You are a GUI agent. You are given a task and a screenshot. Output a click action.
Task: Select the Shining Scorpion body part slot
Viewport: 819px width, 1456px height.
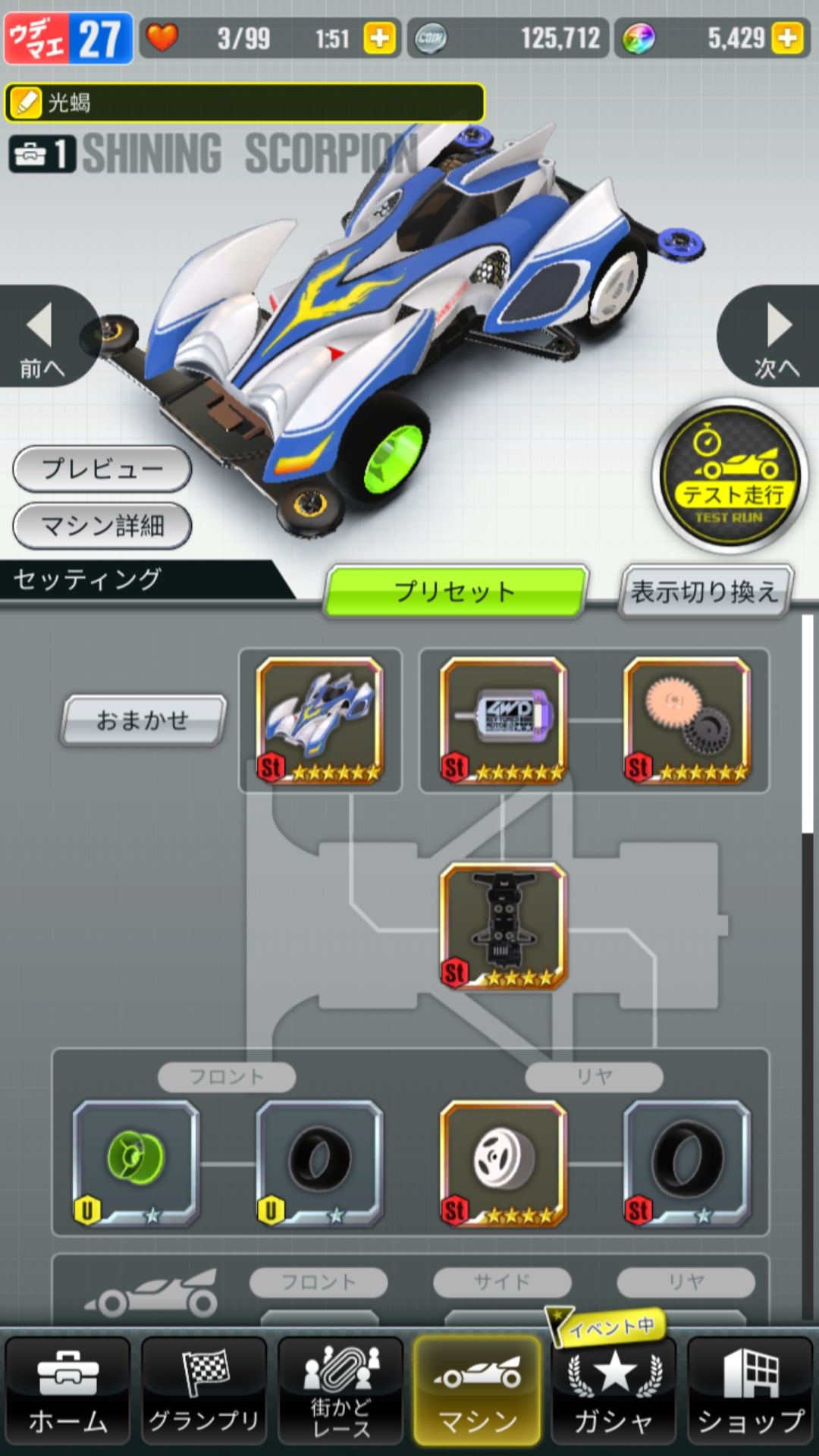point(320,720)
